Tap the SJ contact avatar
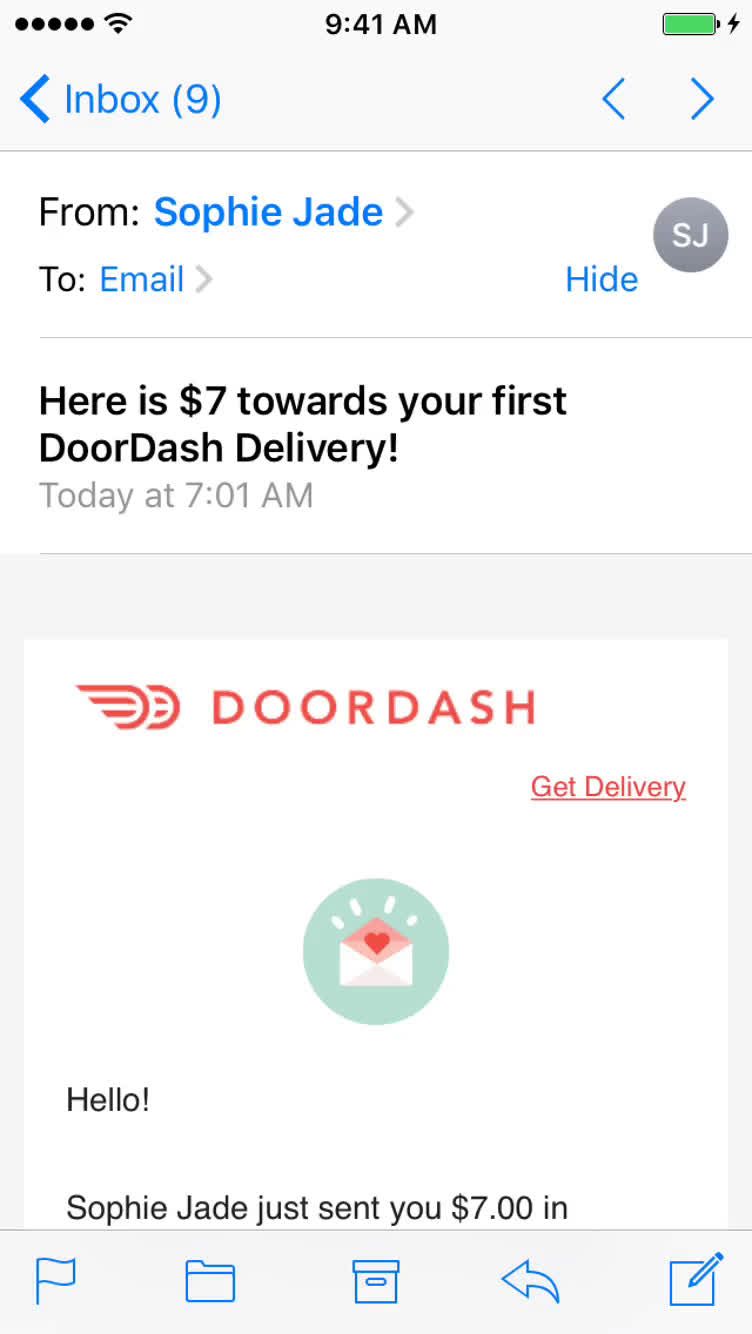This screenshot has width=752, height=1334. [x=690, y=235]
